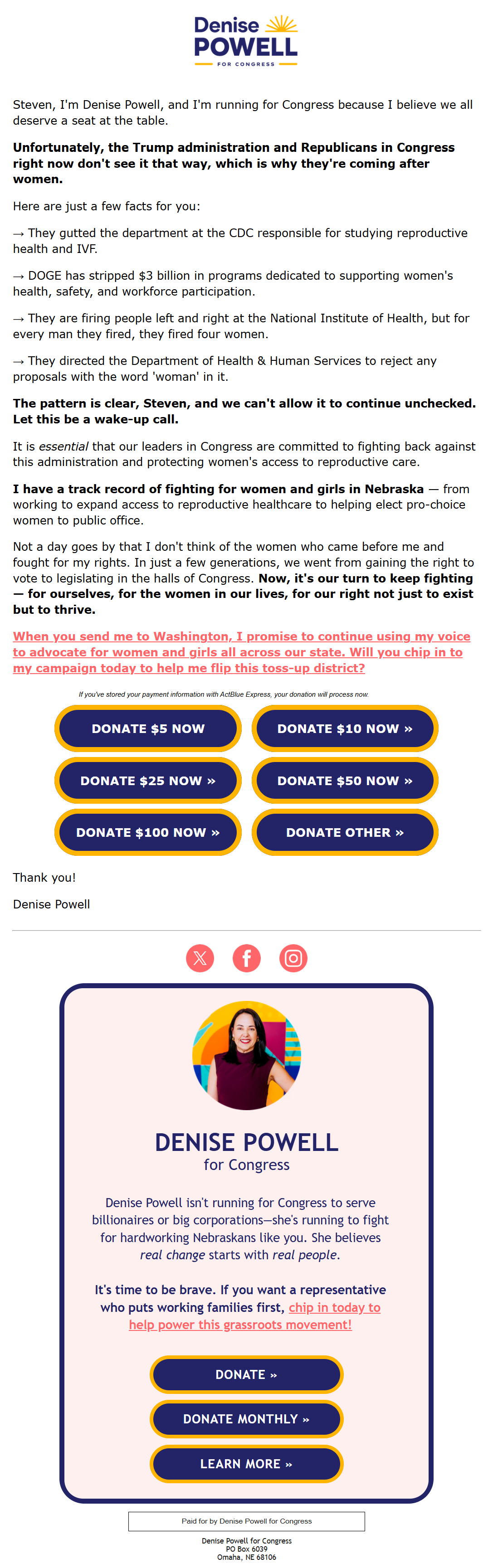The width and height of the screenshot is (493, 1568).
Task: Choose the DONATE $25 NOW button
Action: pyautogui.click(x=148, y=780)
